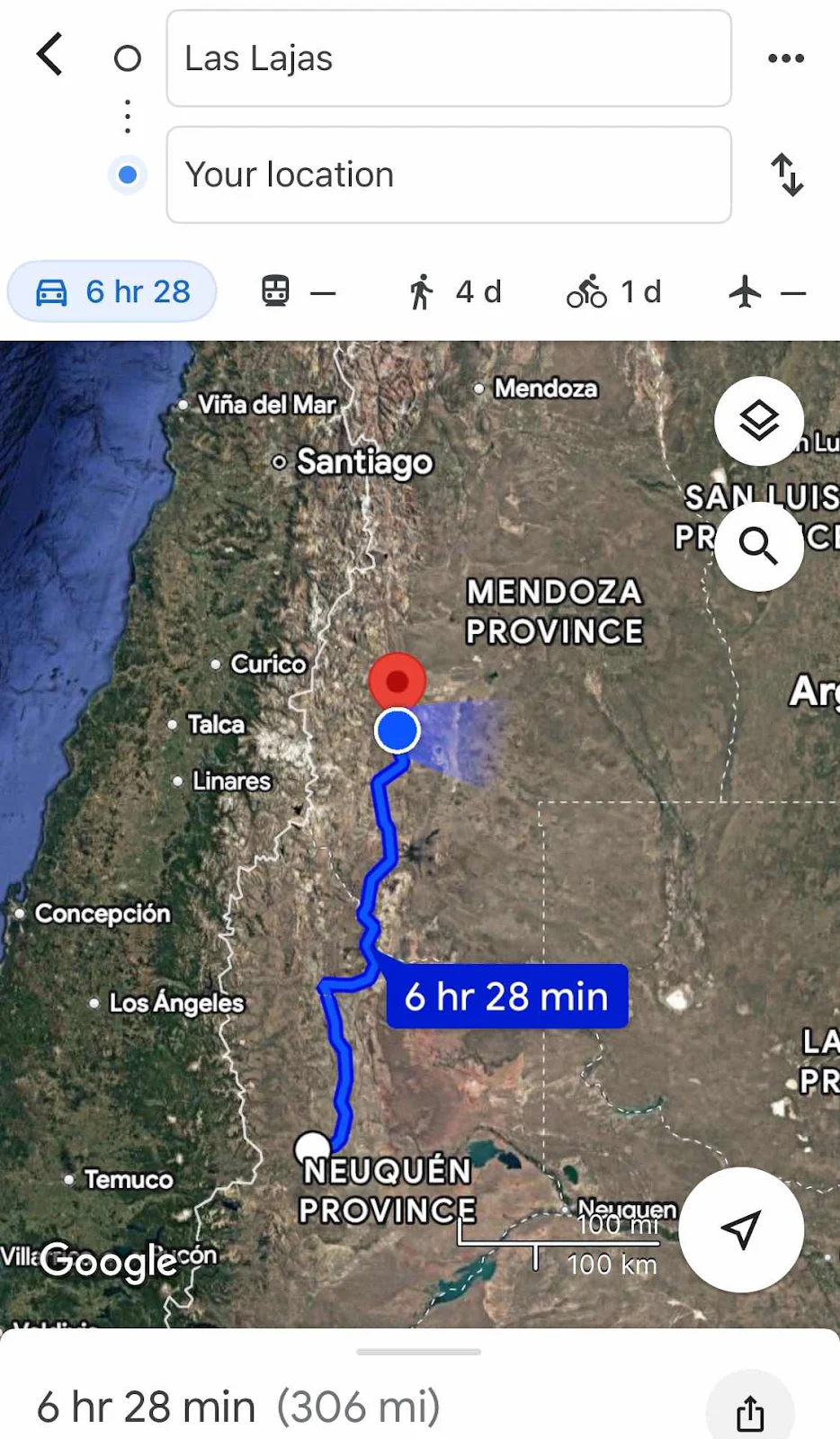Swap start and destination points

coord(787,174)
